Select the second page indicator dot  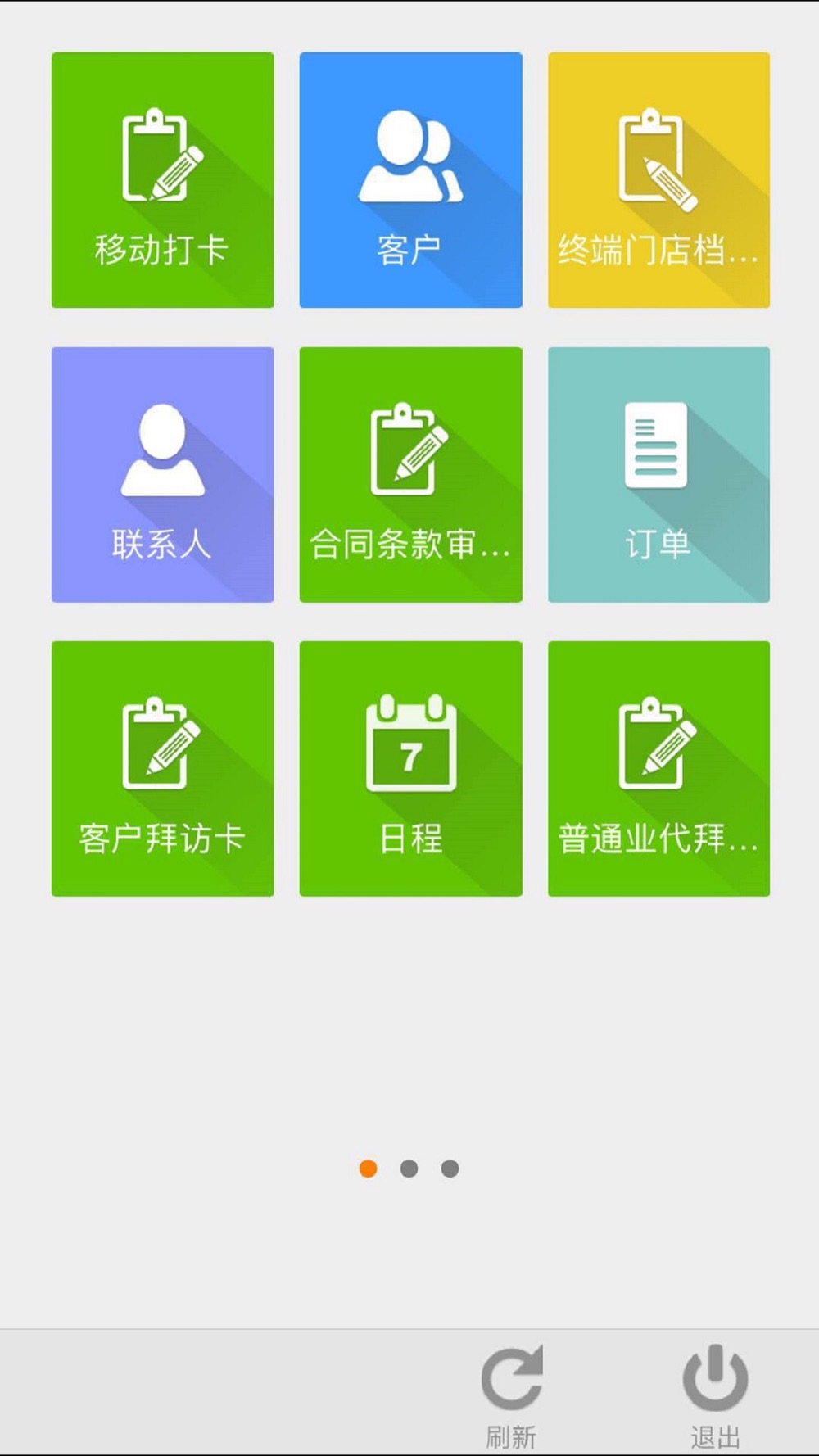pos(409,1169)
